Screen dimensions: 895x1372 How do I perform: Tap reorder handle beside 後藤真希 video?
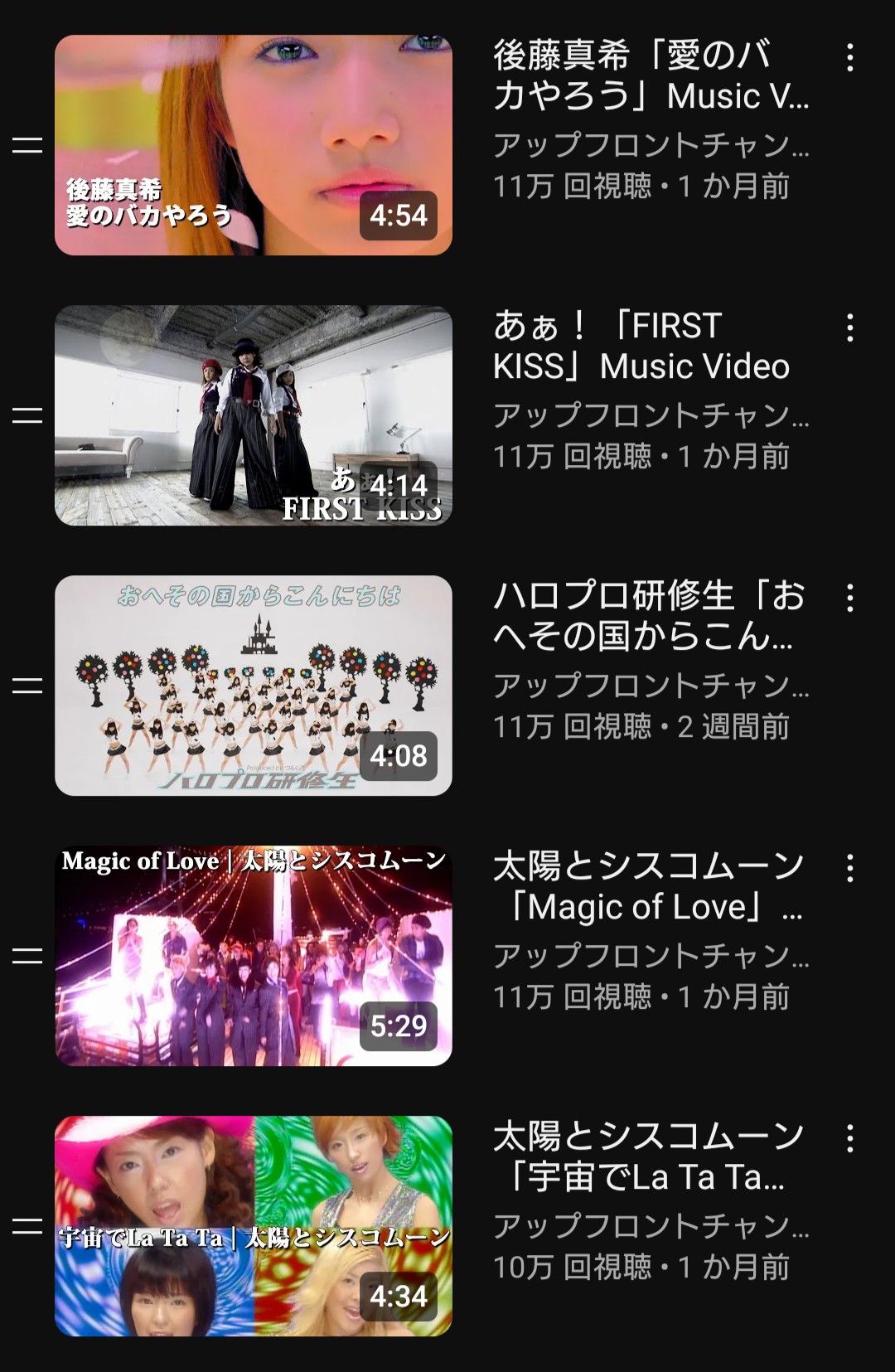27,145
